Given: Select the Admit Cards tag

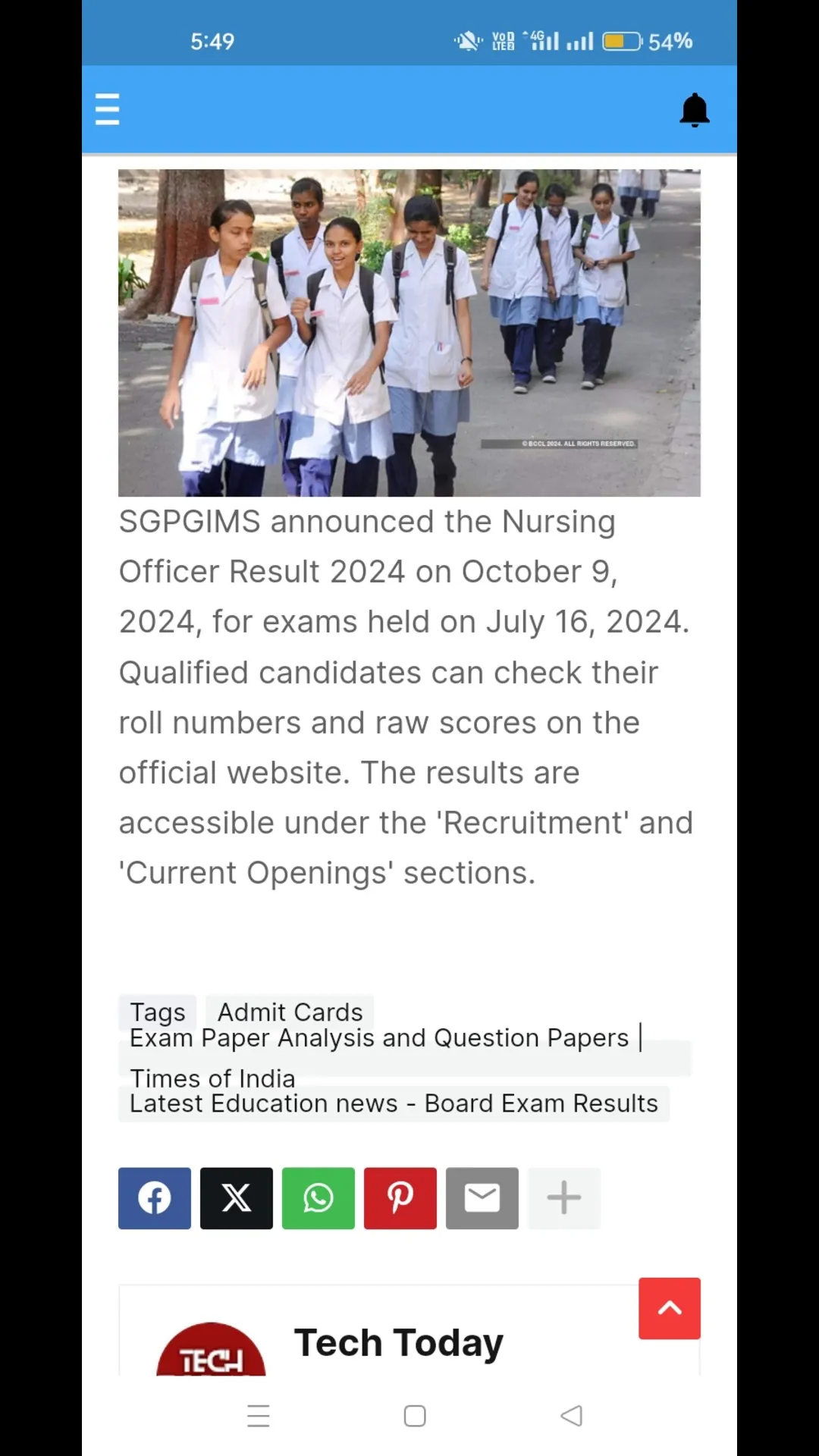Looking at the screenshot, I should pyautogui.click(x=290, y=1012).
